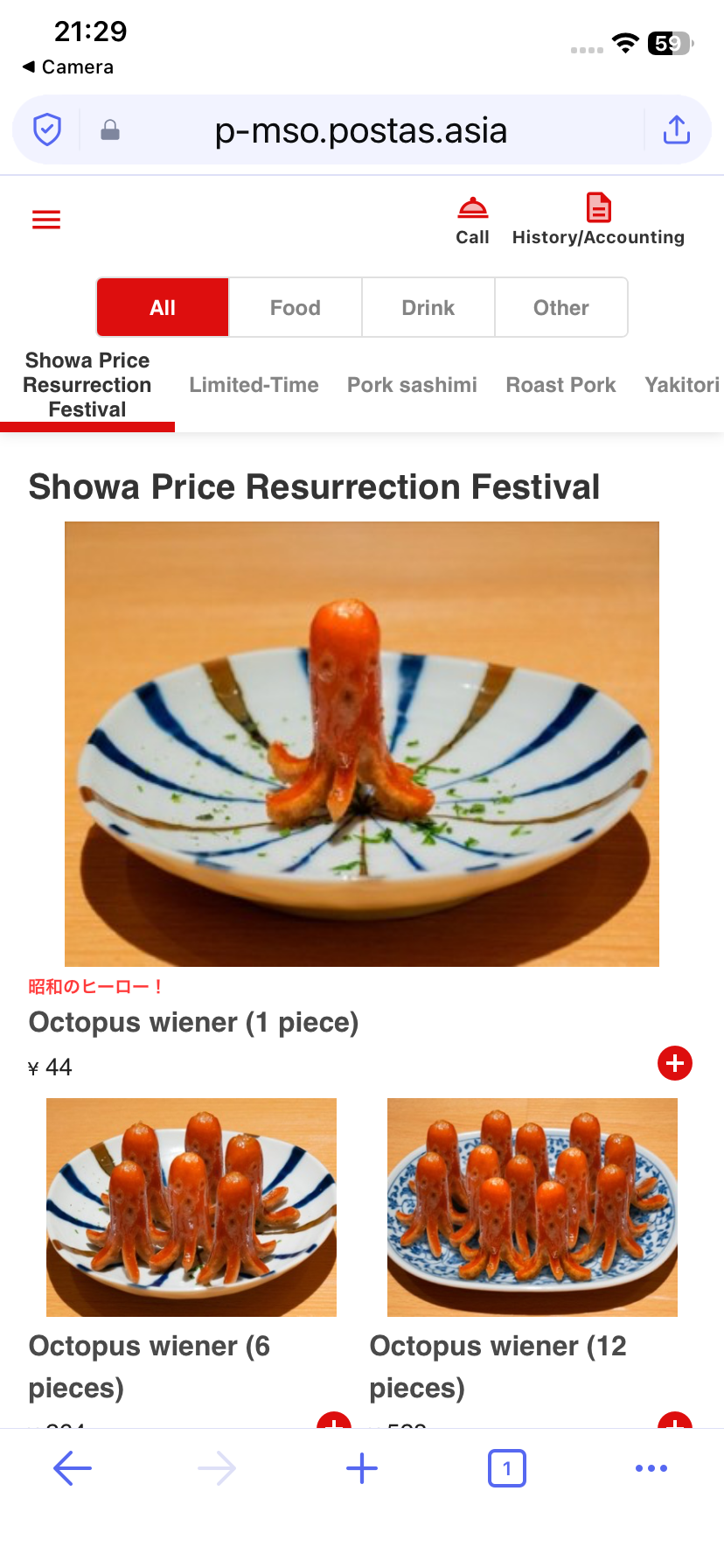Open the Octopus wiener (1 piece) item
This screenshot has height=1568, width=724.
tap(362, 744)
